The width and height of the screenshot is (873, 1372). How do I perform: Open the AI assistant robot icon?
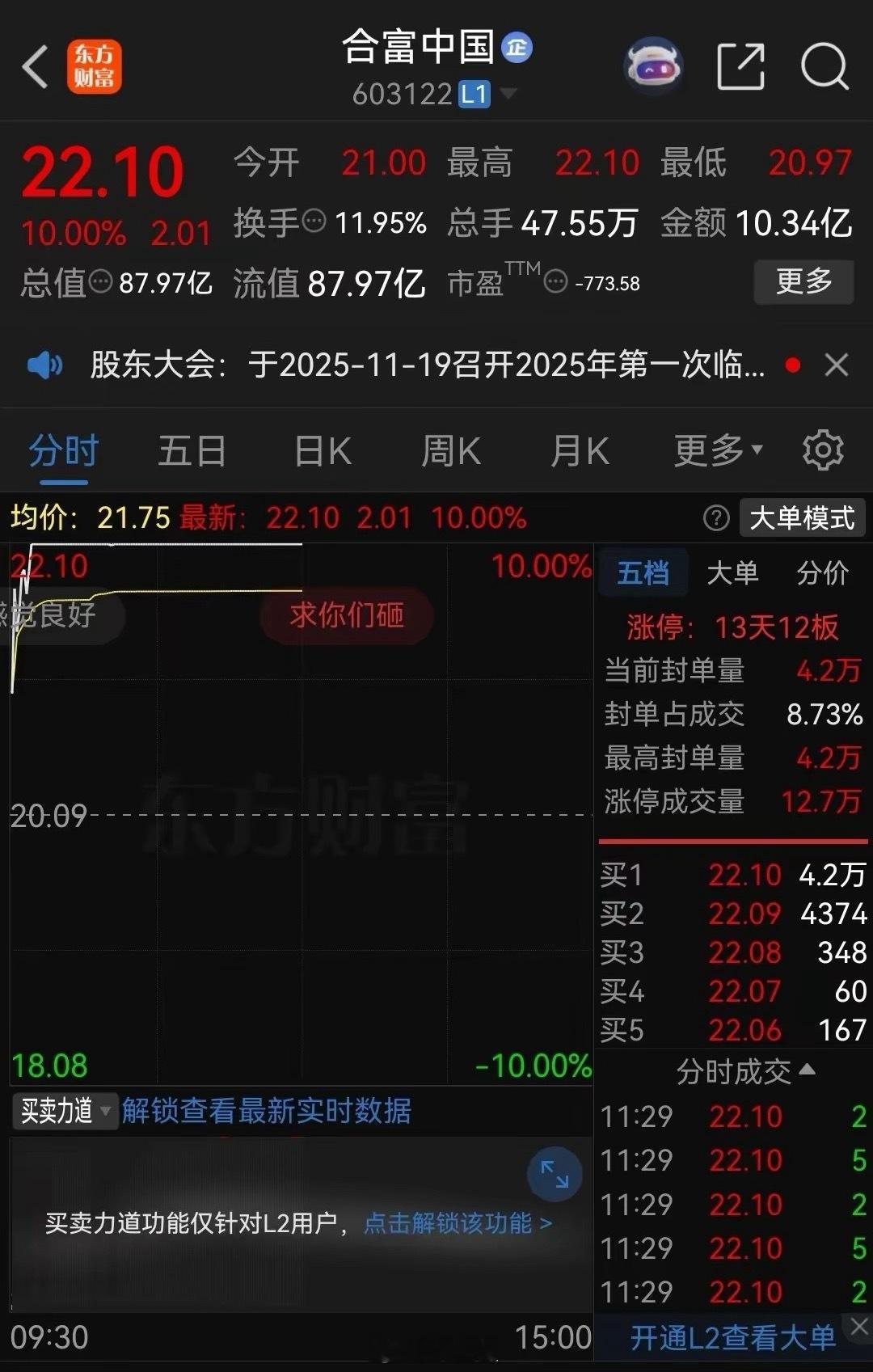pos(653,65)
